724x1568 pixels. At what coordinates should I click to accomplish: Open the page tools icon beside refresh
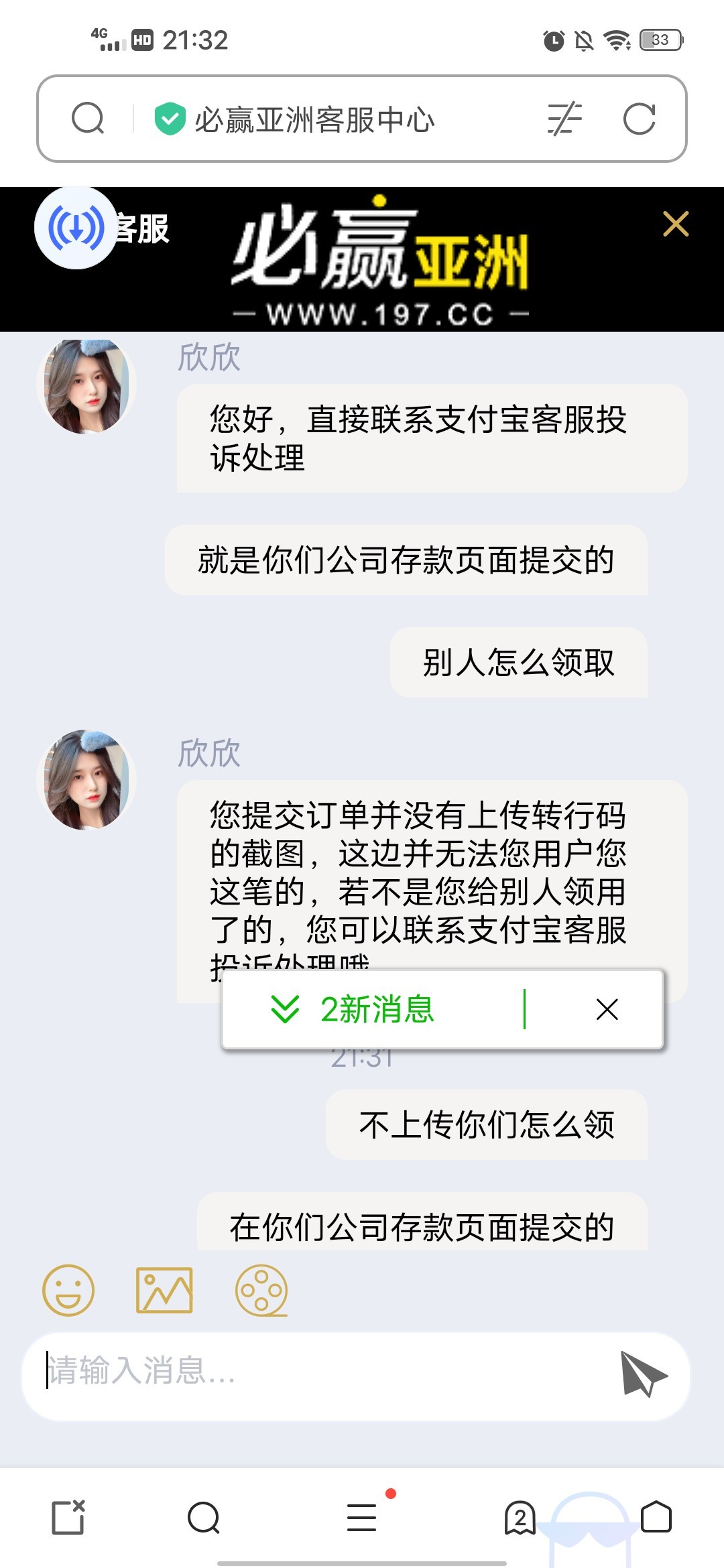564,120
